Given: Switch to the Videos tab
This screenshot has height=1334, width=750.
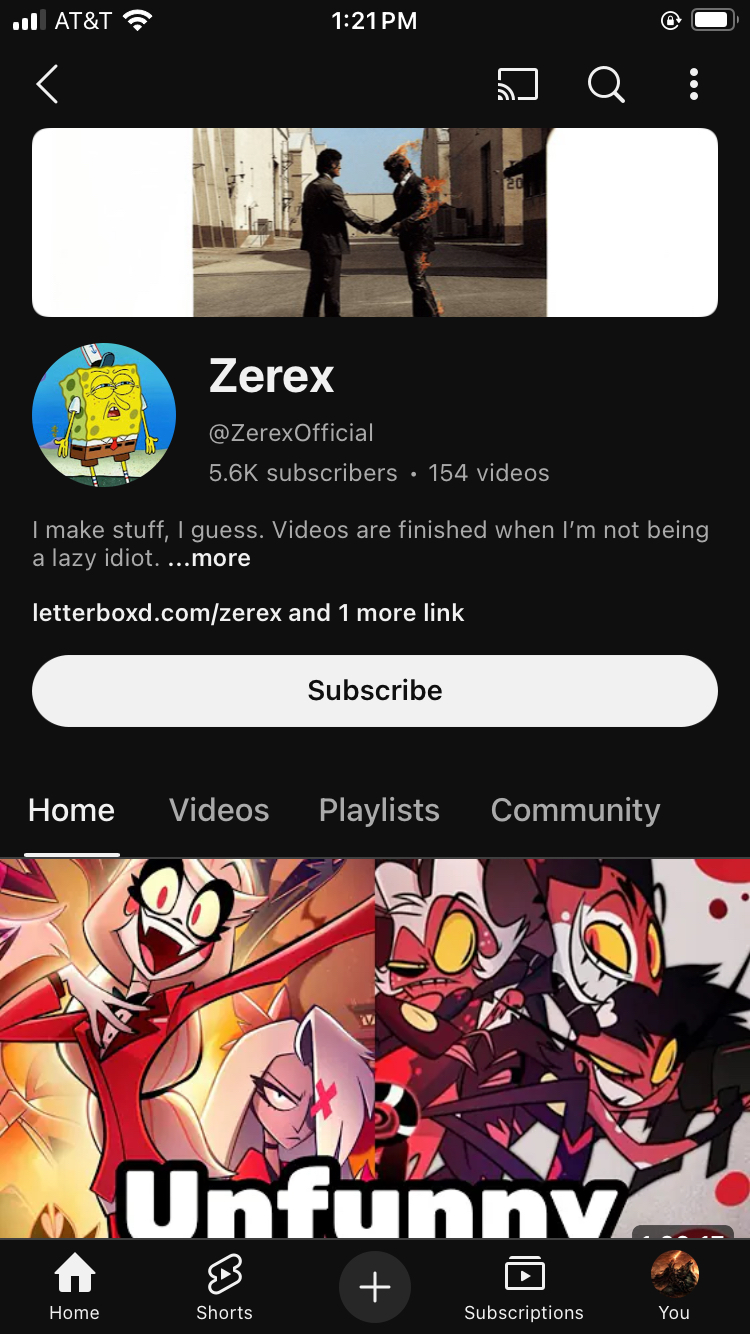Looking at the screenshot, I should tap(219, 810).
